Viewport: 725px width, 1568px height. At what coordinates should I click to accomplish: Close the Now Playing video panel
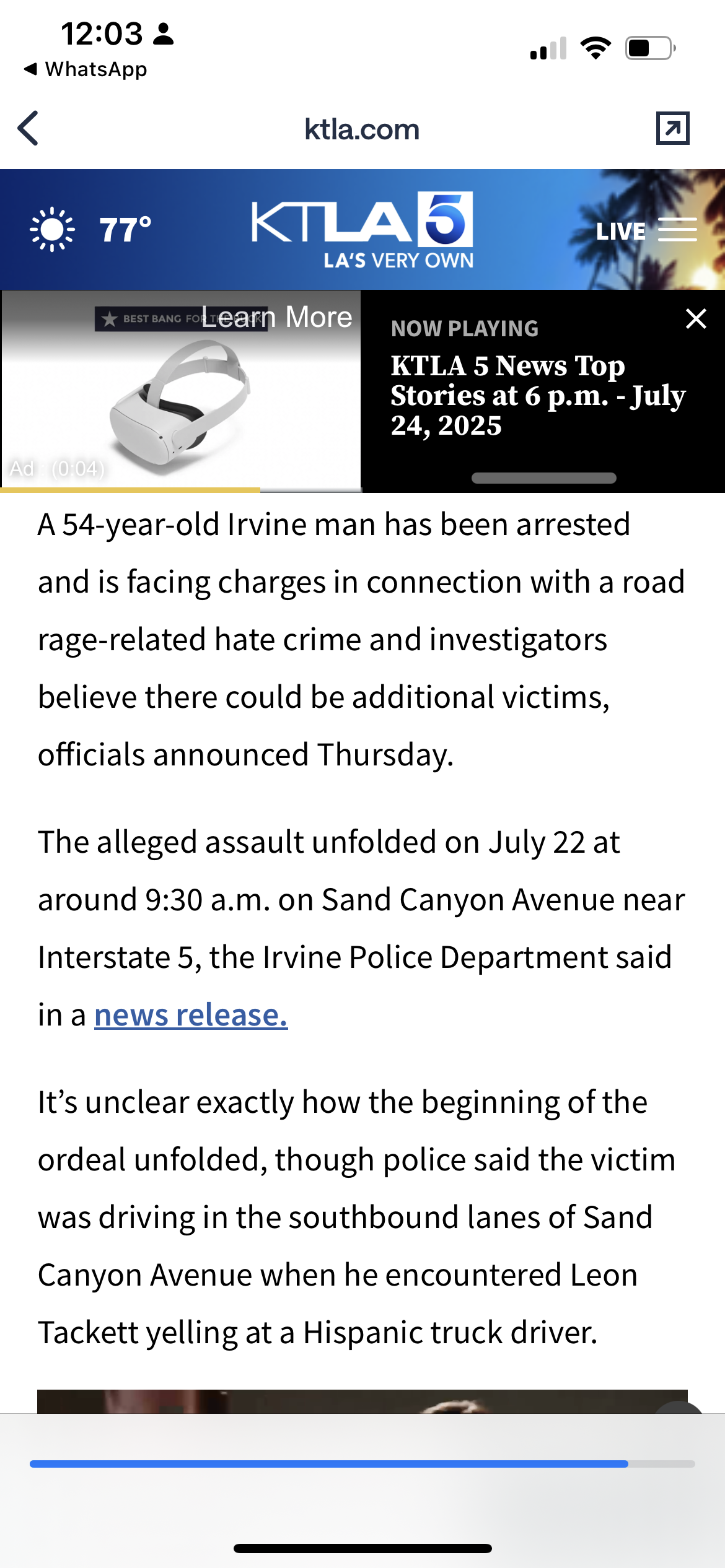click(x=696, y=319)
